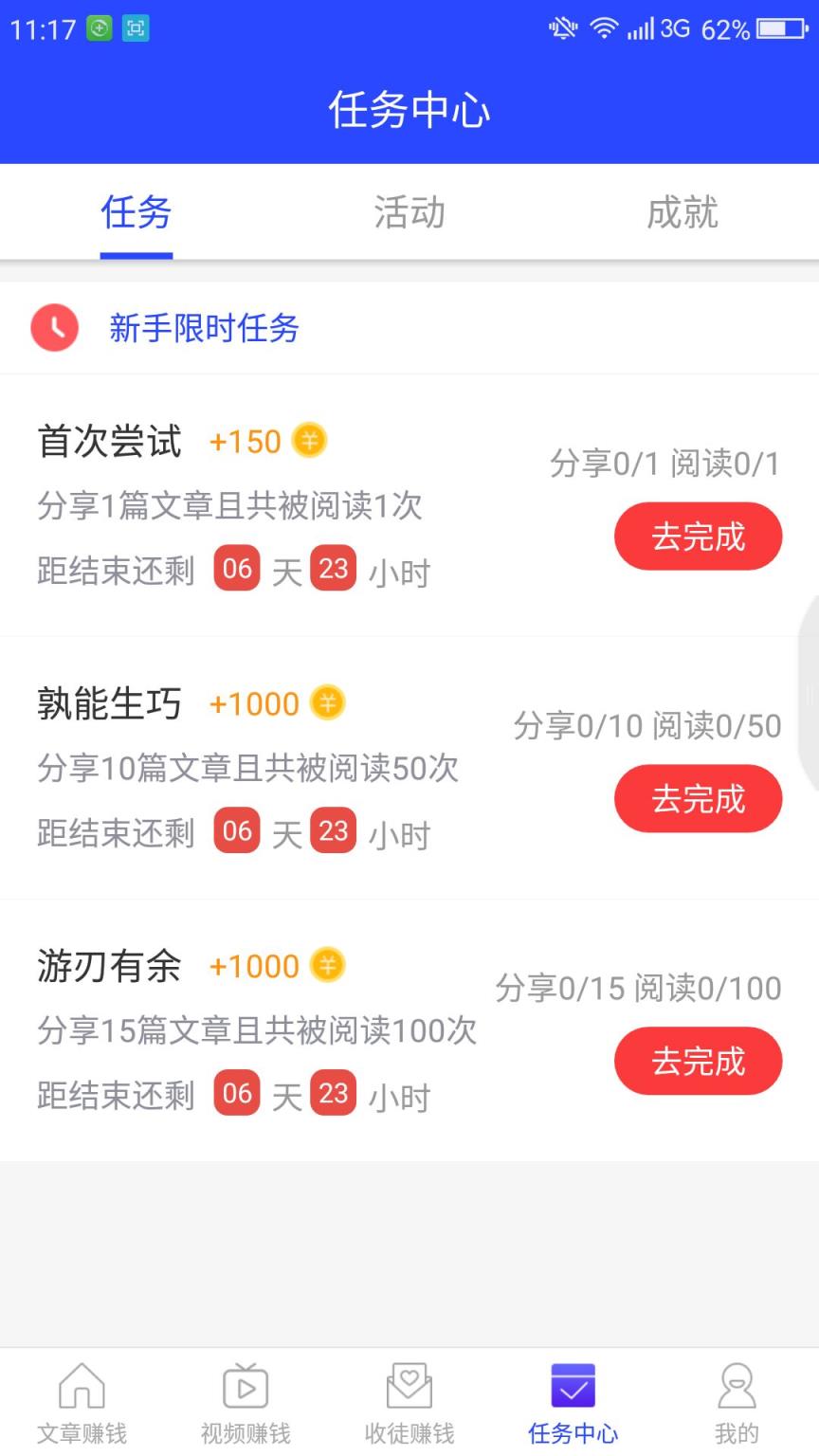The height and width of the screenshot is (1456, 819).
Task: Open 文章赚钱 home icon in bottom navigation
Action: (82, 1386)
